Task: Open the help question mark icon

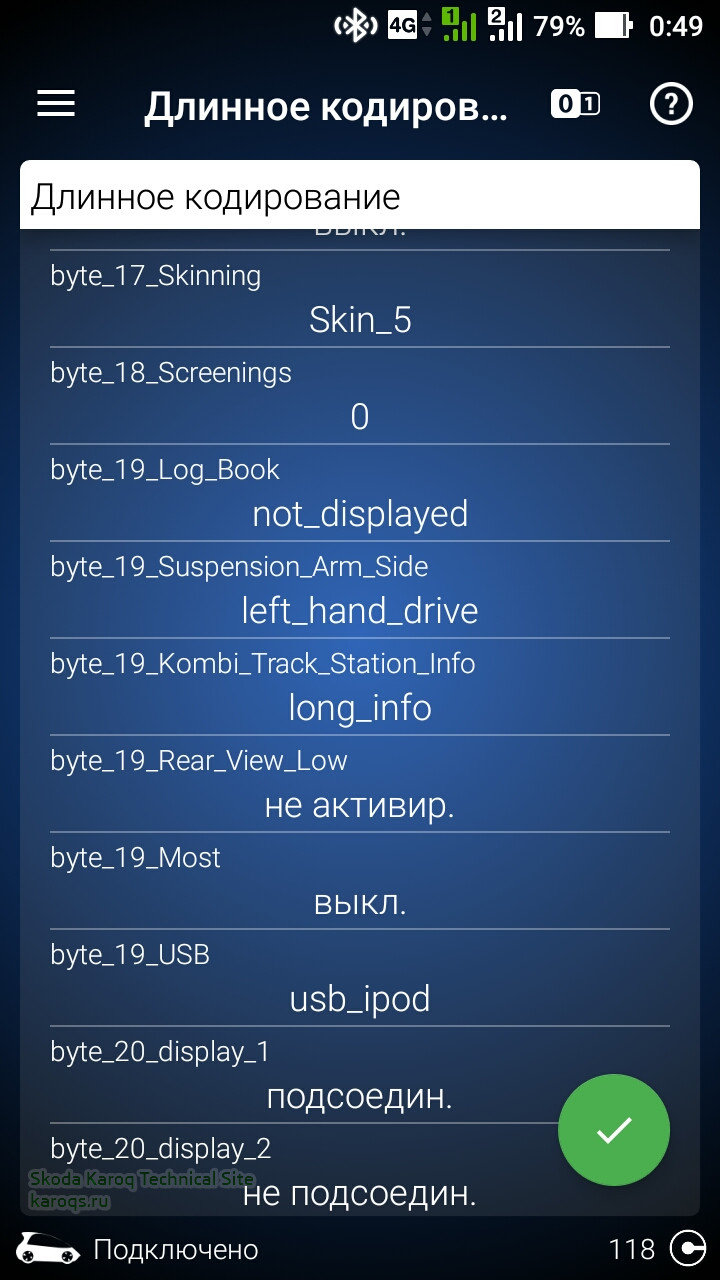Action: pyautogui.click(x=671, y=104)
